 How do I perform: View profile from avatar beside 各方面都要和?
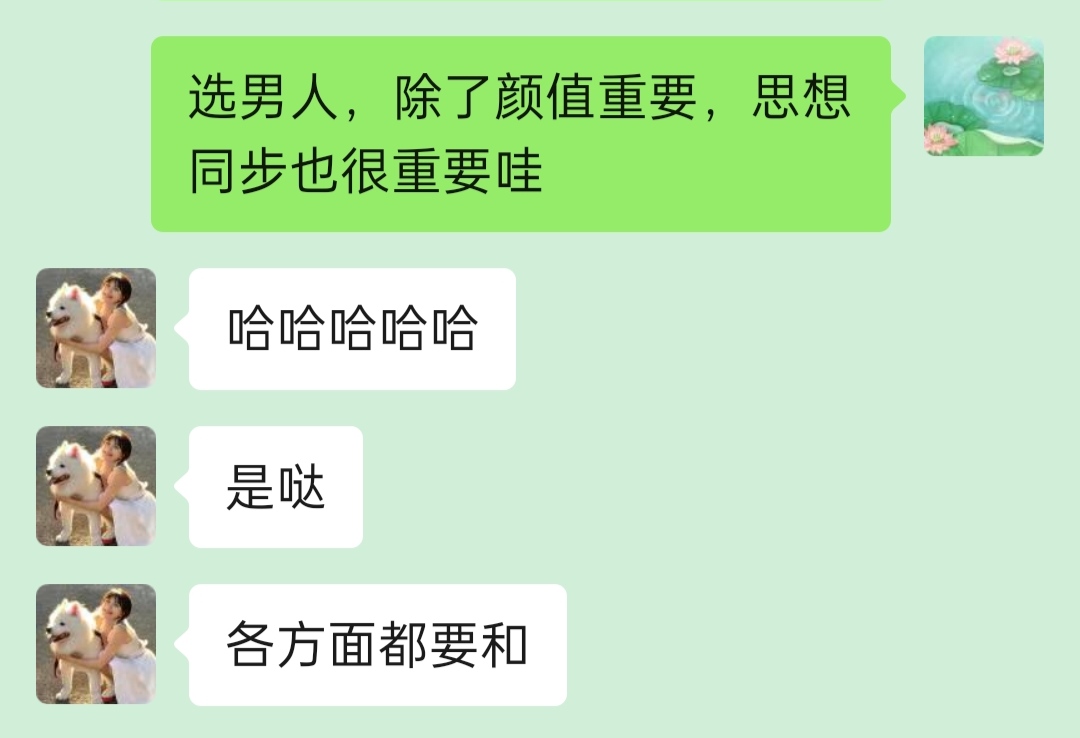pyautogui.click(x=96, y=644)
